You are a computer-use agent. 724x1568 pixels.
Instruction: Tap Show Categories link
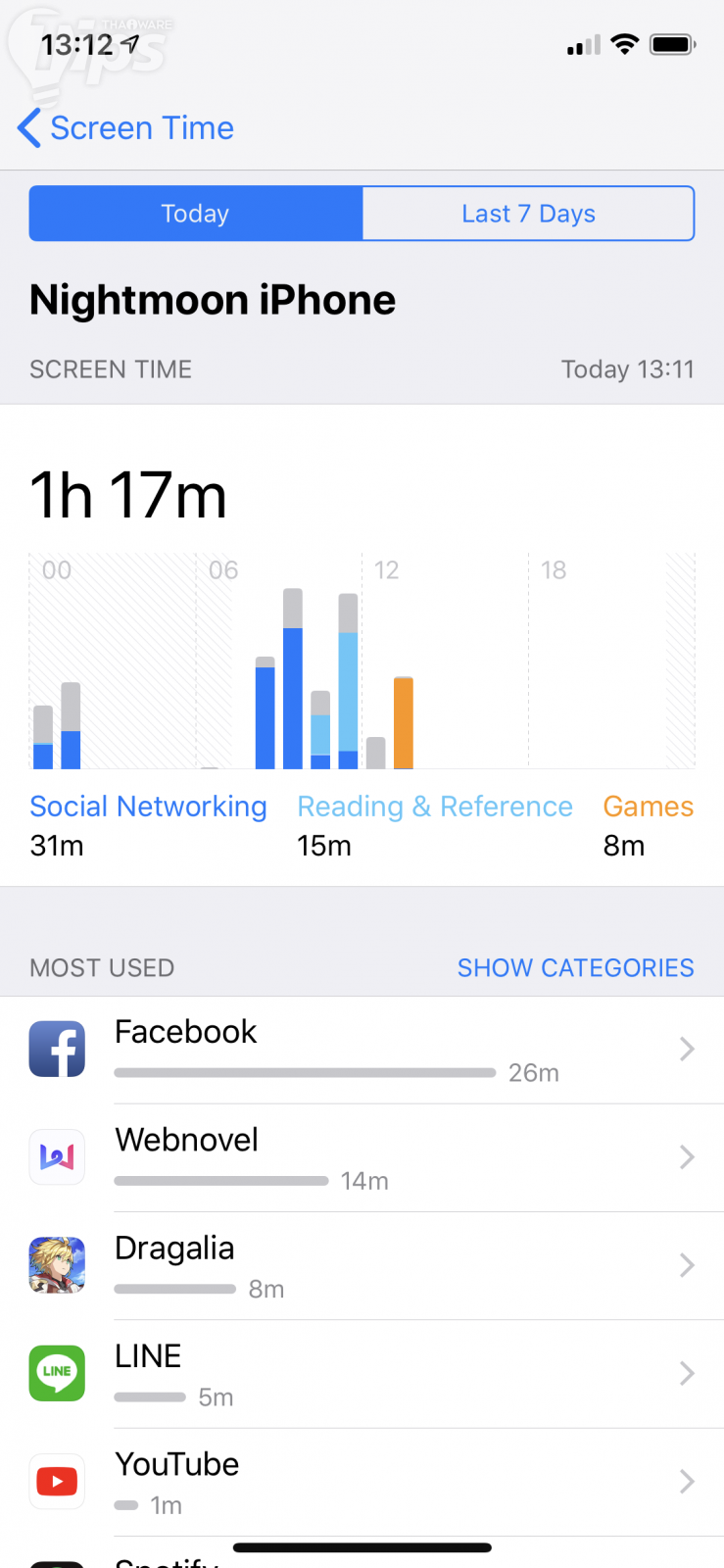pos(575,968)
